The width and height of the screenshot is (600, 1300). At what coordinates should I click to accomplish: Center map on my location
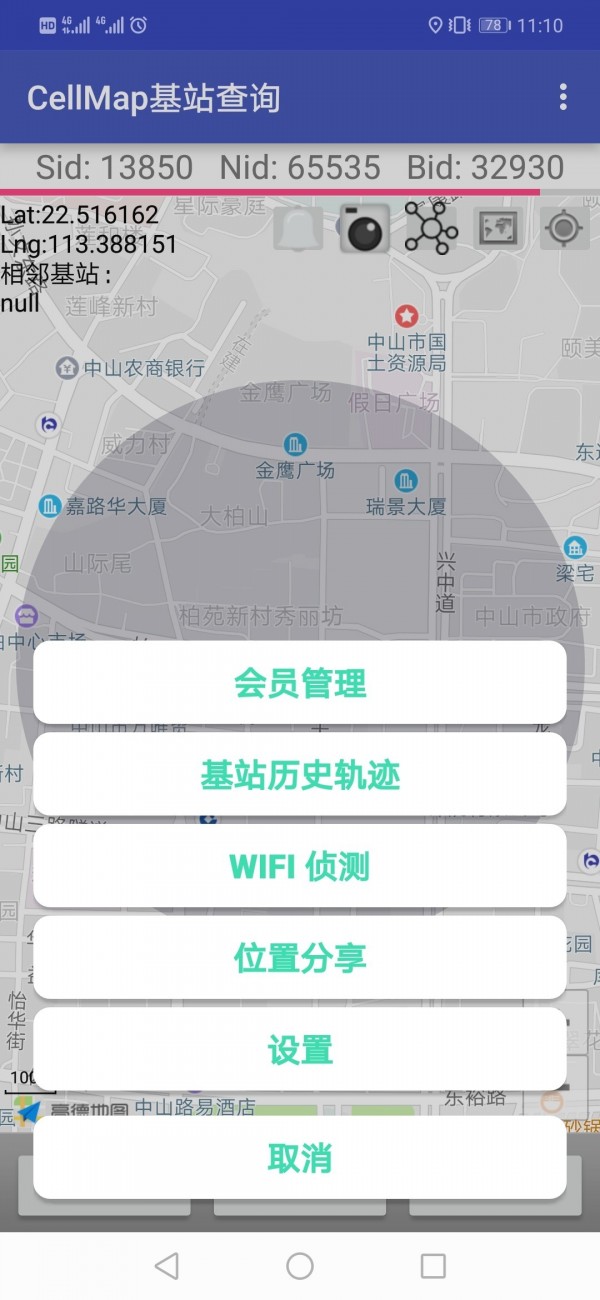564,229
